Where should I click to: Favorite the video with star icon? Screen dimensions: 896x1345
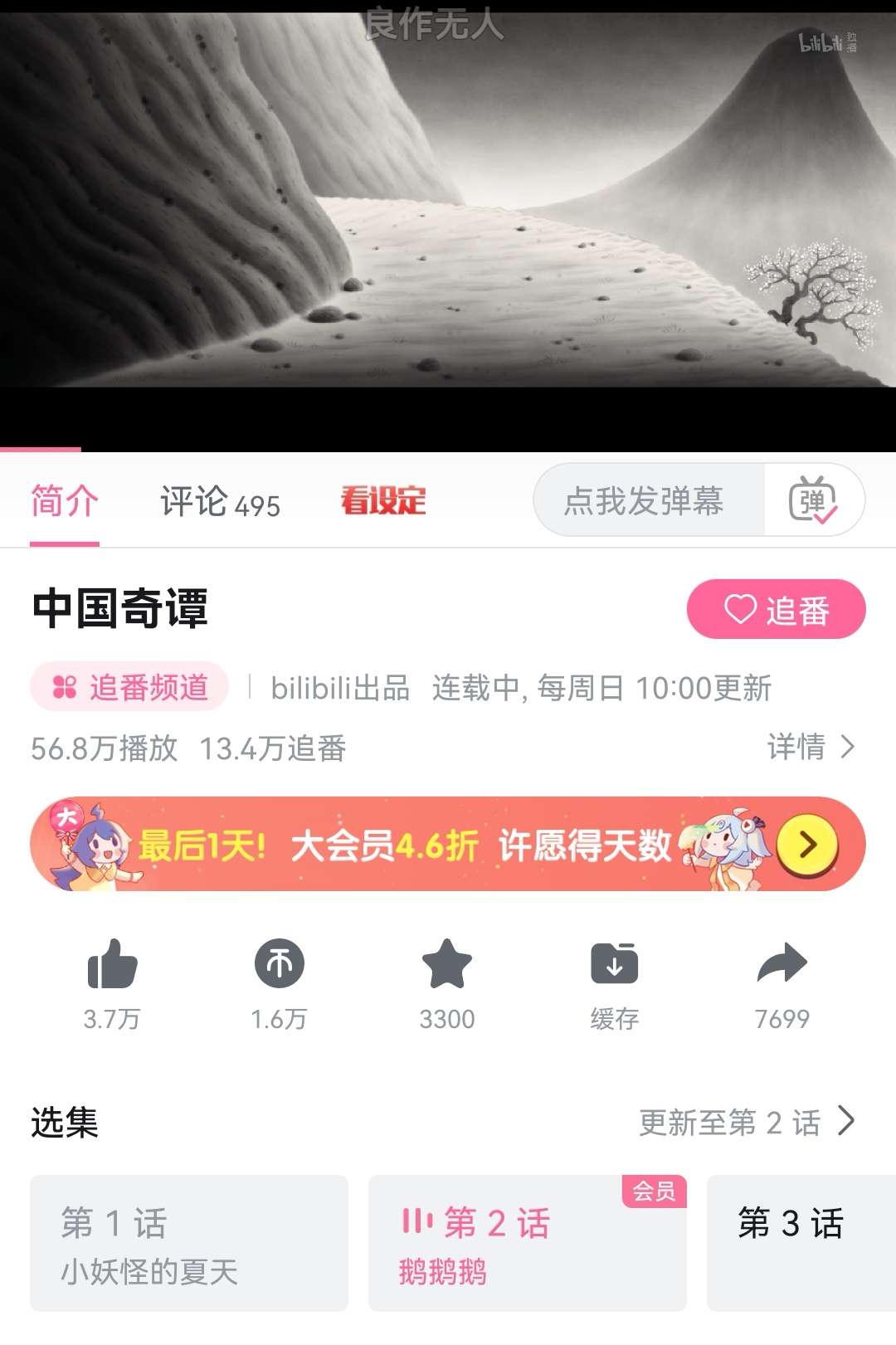click(446, 965)
